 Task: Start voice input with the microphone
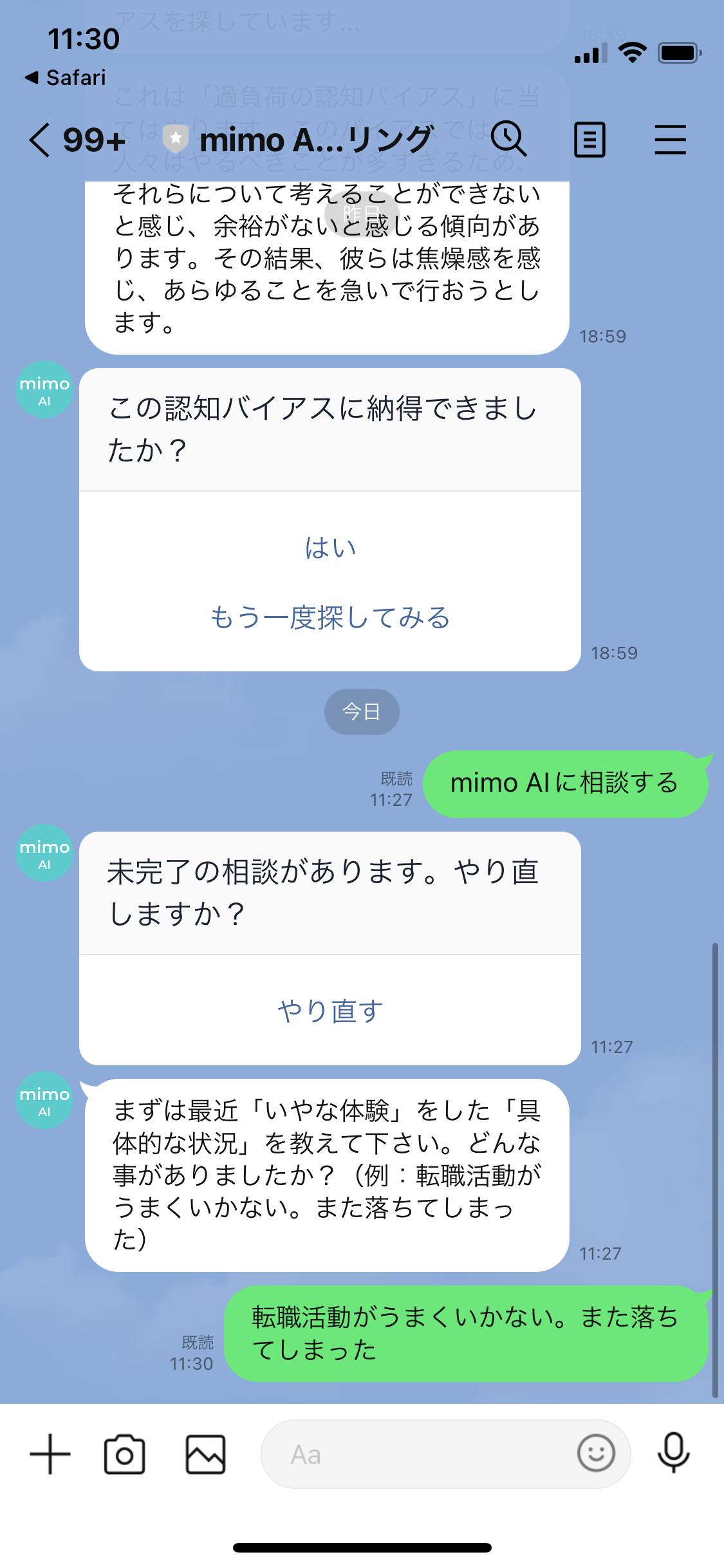673,1453
